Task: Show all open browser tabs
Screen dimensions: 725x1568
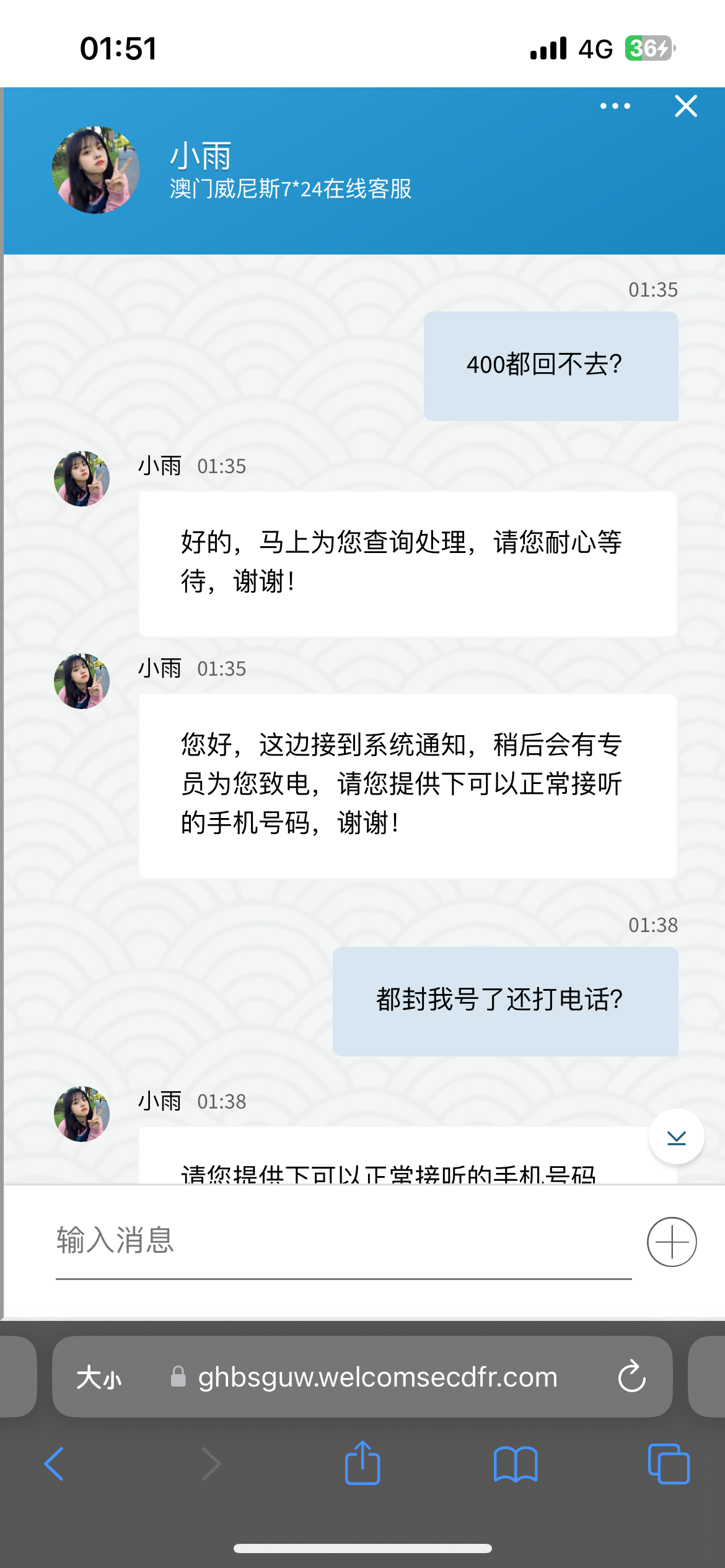Action: coord(668,1464)
